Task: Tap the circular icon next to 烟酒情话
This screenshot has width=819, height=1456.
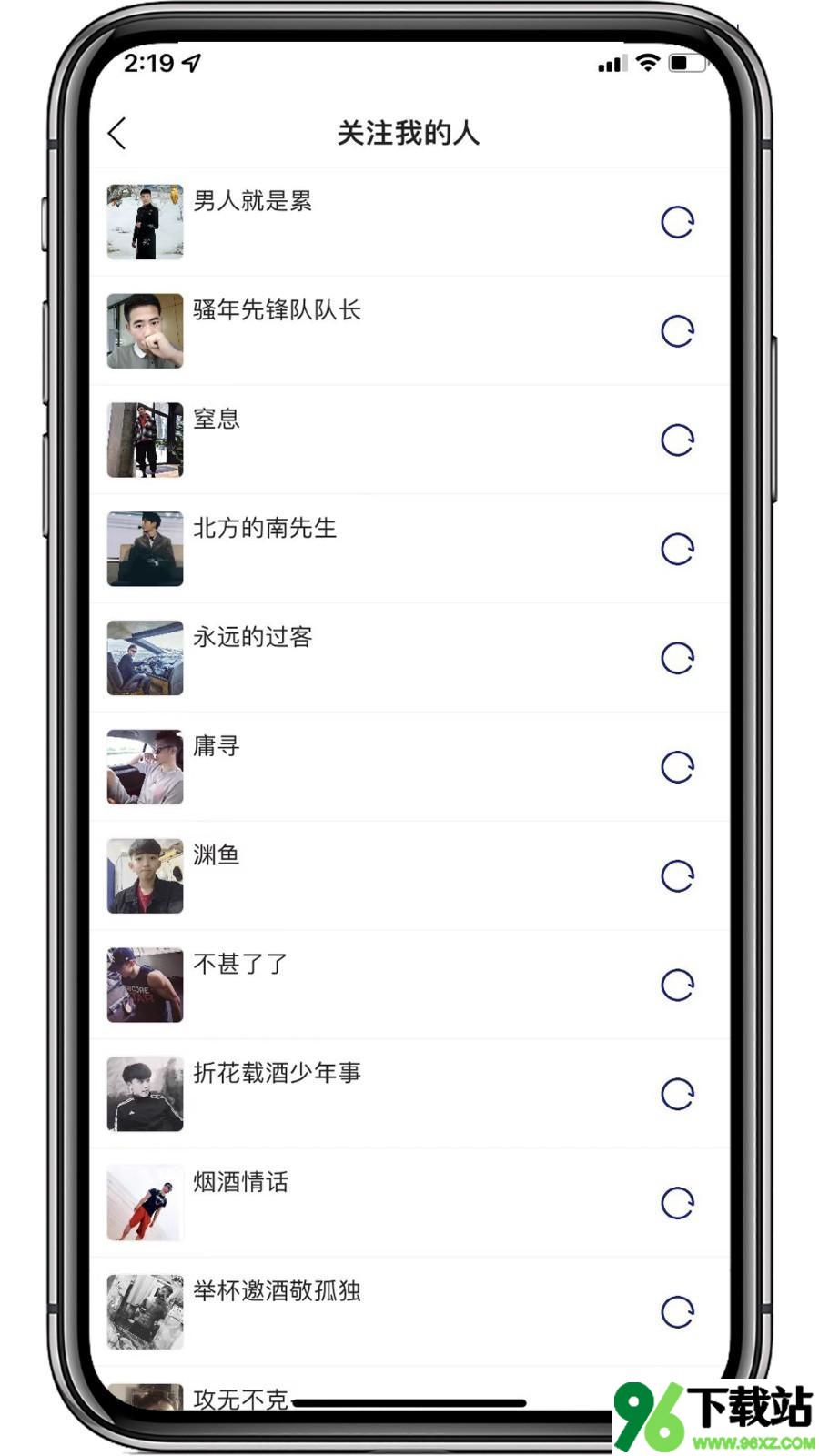Action: coord(677,1203)
